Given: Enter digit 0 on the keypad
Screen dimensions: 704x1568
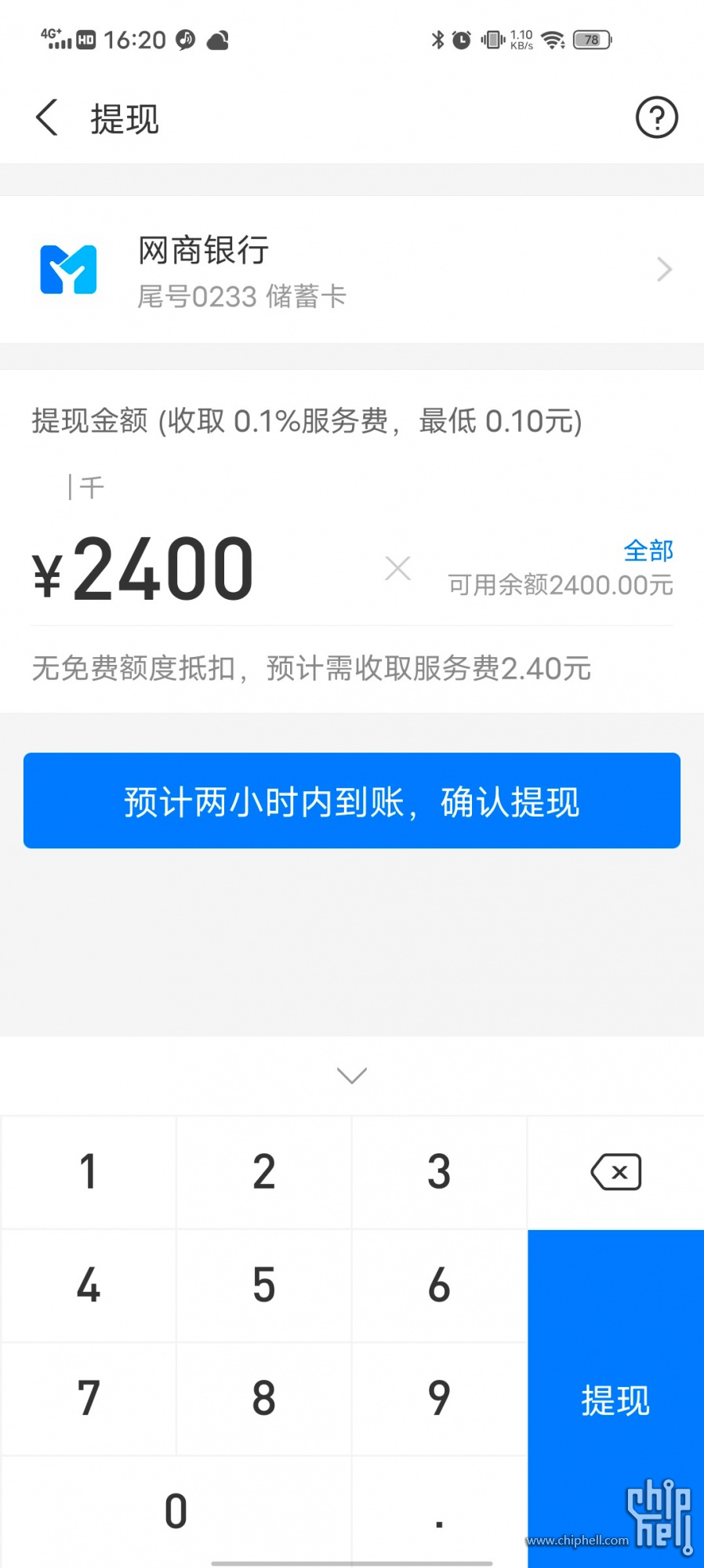Looking at the screenshot, I should [x=176, y=1512].
